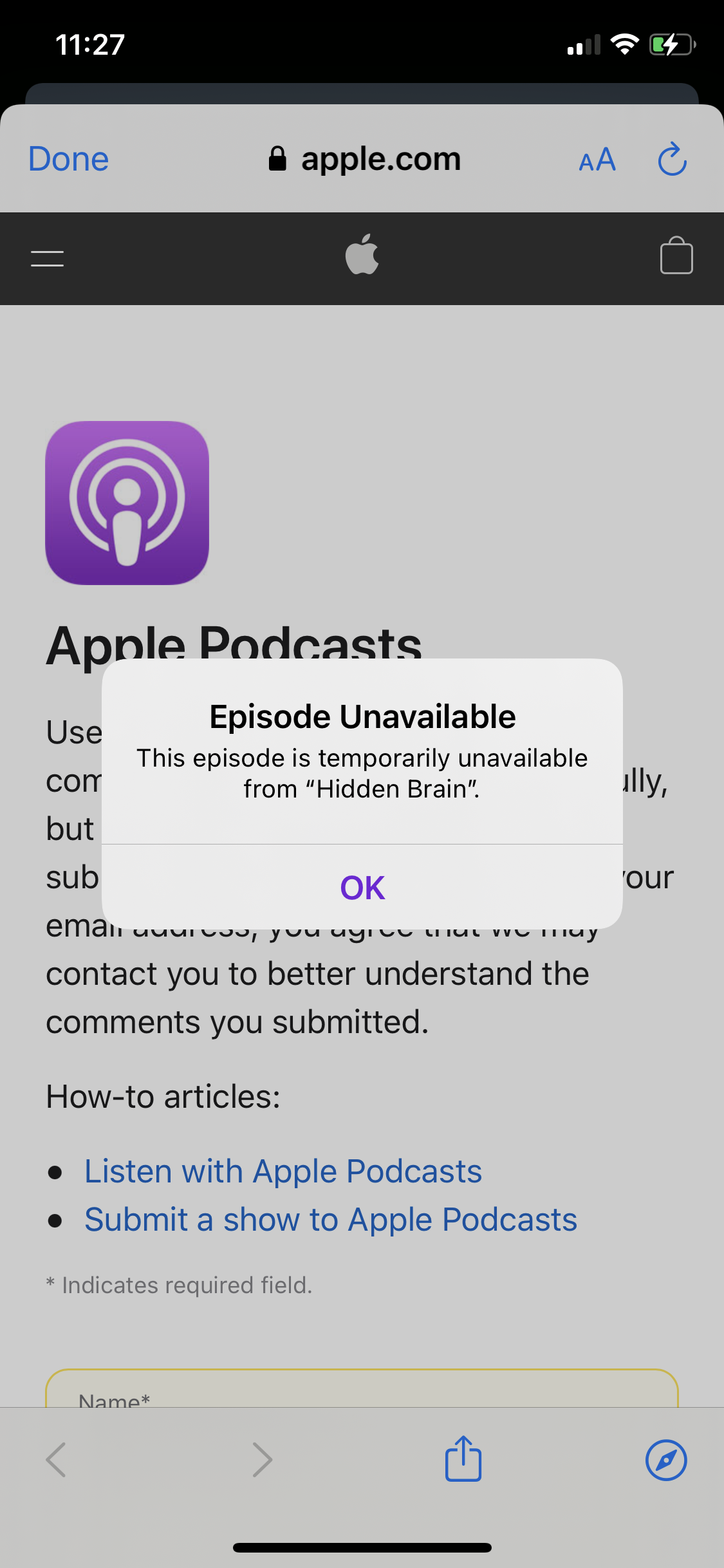The image size is (724, 1568).
Task: Go back to the previous page
Action: pos(57,1459)
